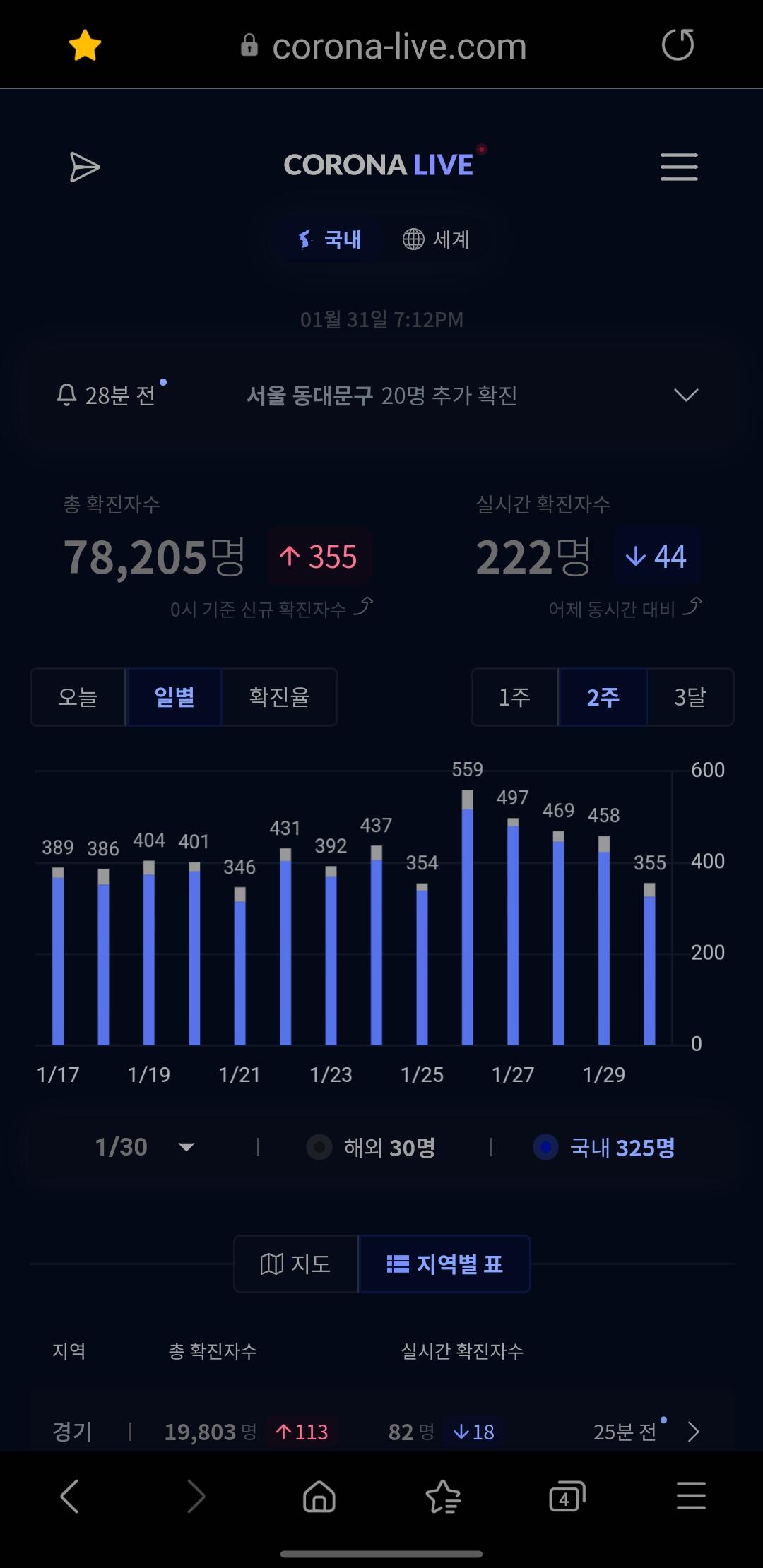Change chart range to 3달

pyautogui.click(x=690, y=697)
